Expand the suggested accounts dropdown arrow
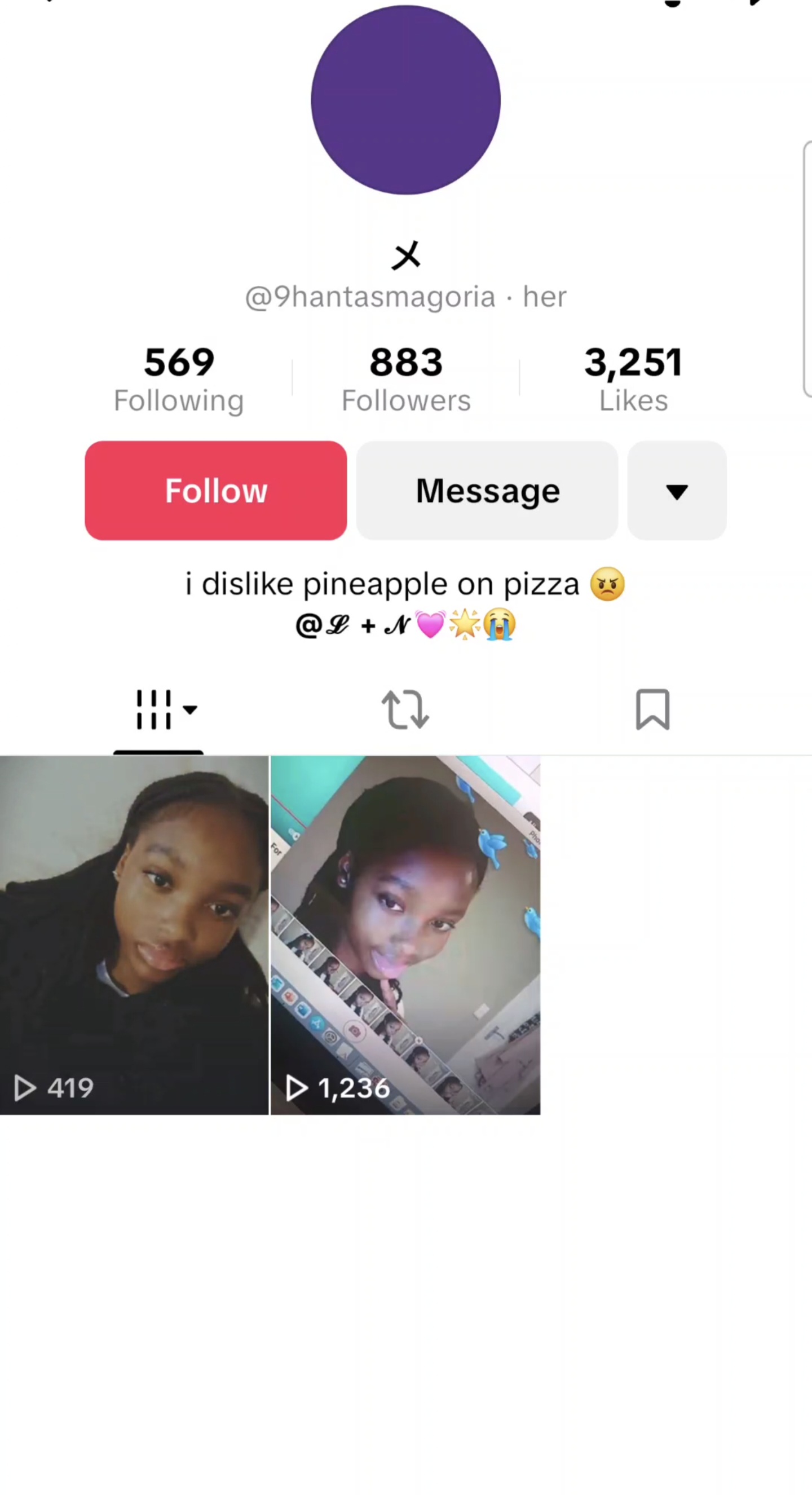 click(676, 491)
